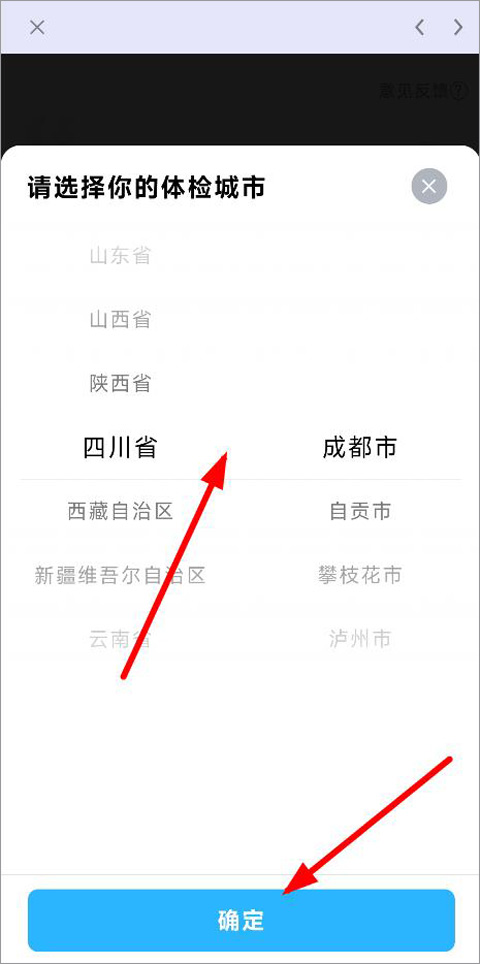Screen dimensions: 480x964
Task: Choose 西藏自治区 in the province list
Action: [x=120, y=511]
